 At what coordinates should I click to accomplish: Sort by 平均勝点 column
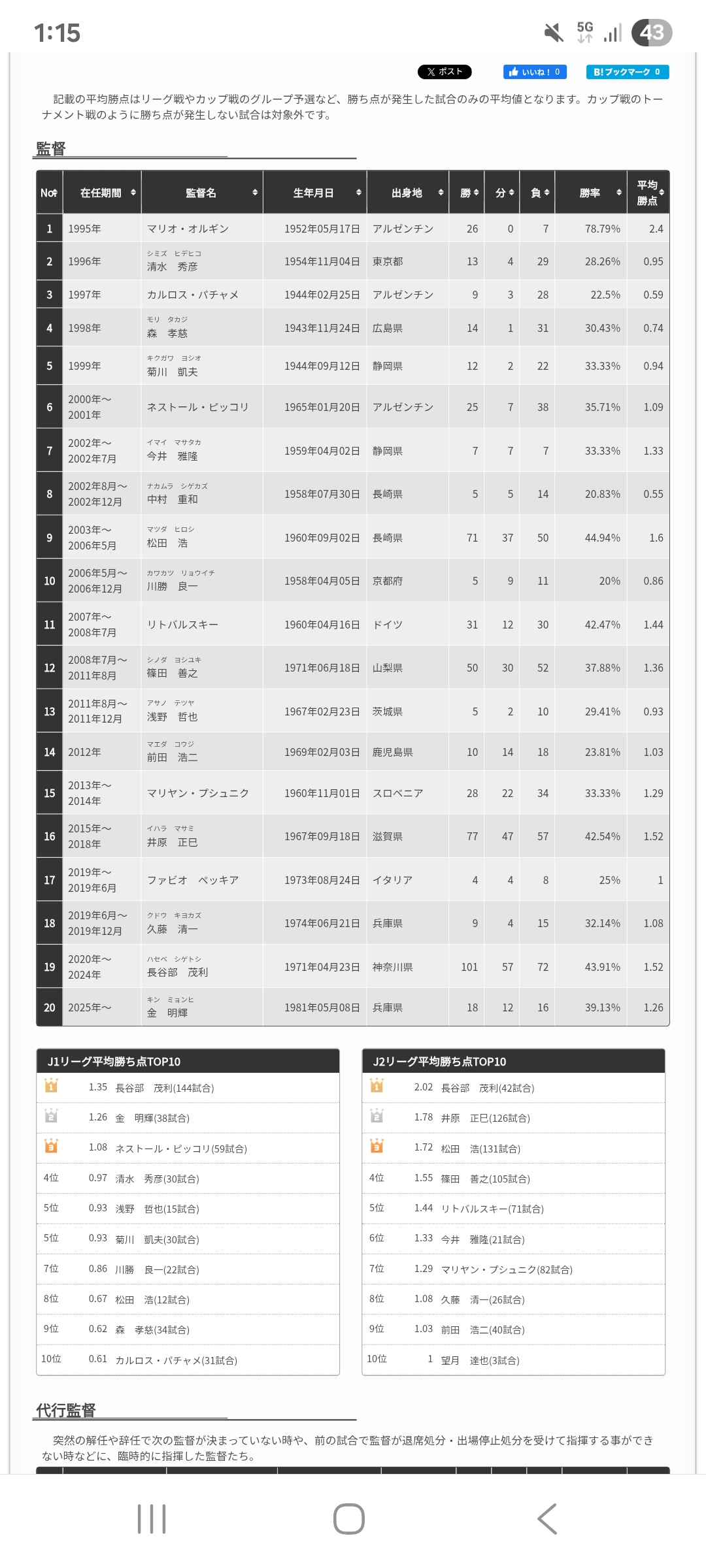648,193
